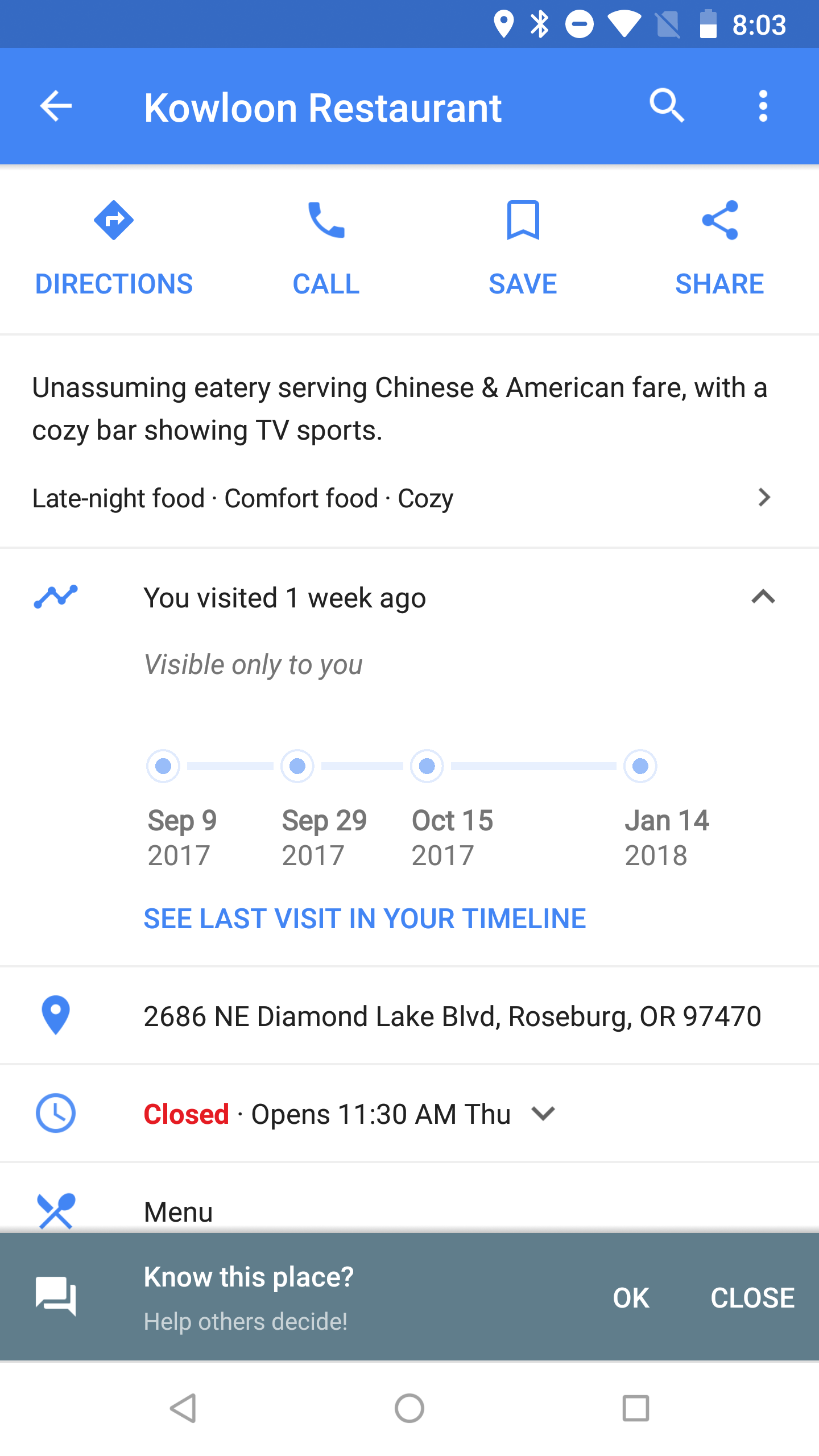Image resolution: width=819 pixels, height=1456 pixels.
Task: Expand opening hours dropdown
Action: click(543, 1114)
